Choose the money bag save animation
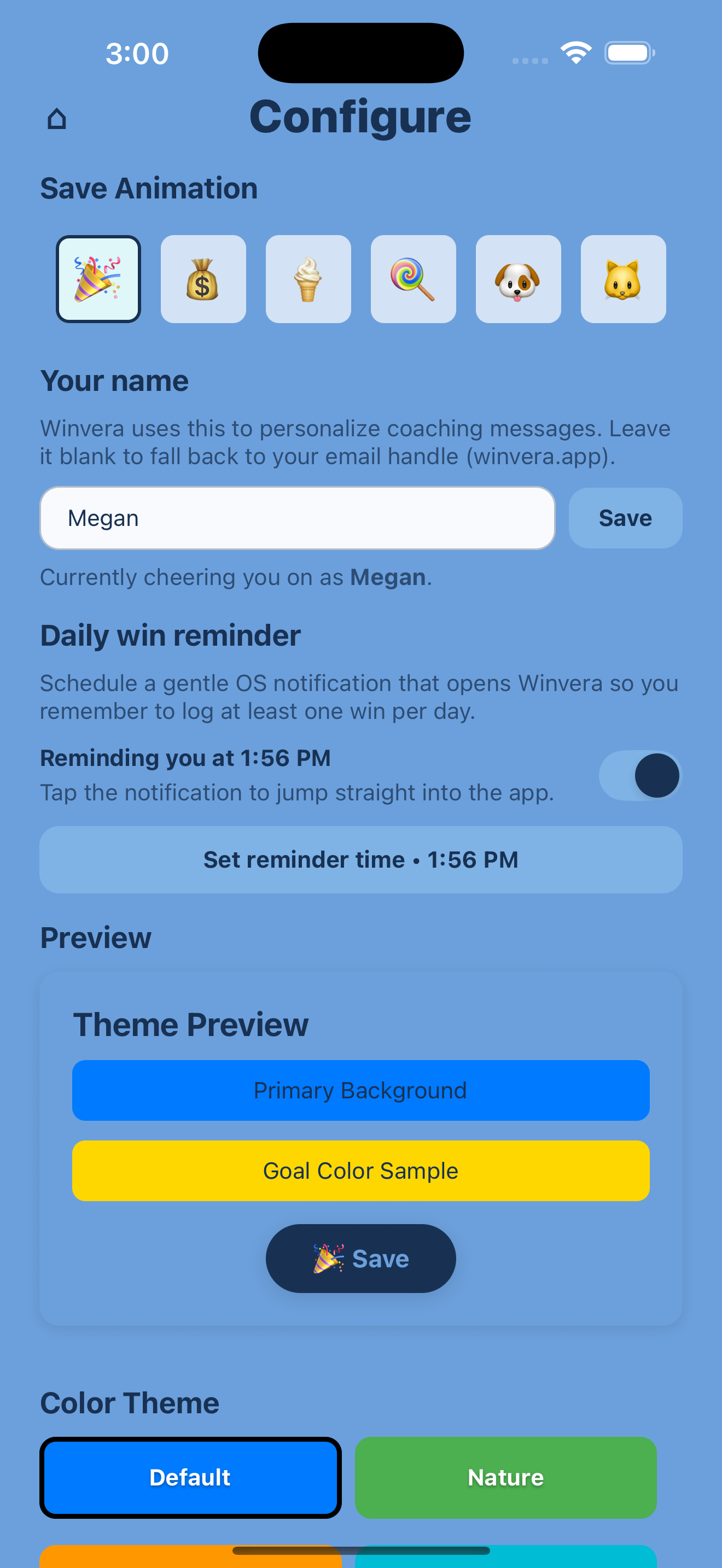This screenshot has height=1568, width=722. click(203, 279)
